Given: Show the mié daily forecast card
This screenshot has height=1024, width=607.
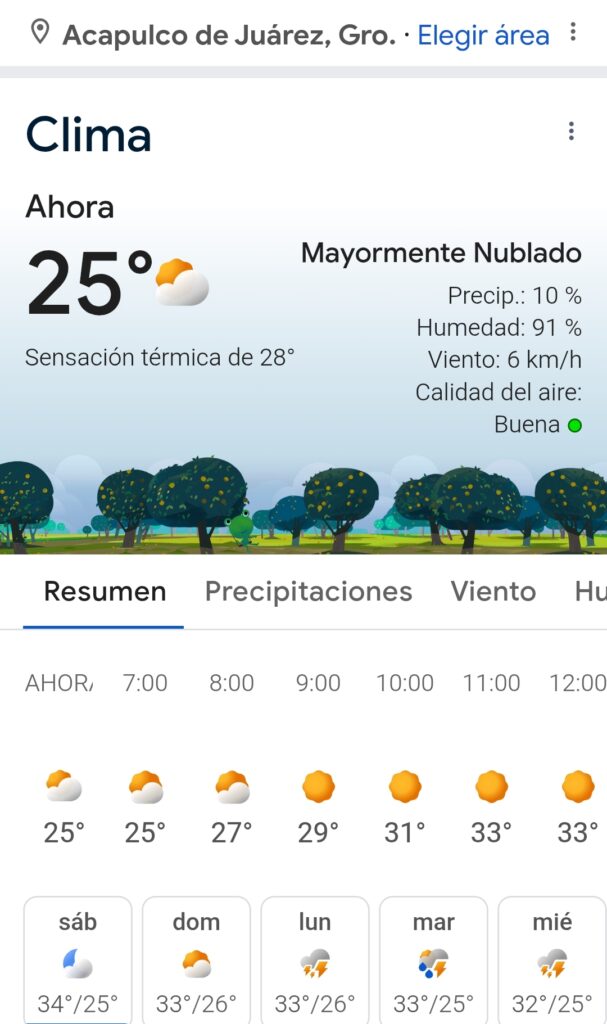Looking at the screenshot, I should 552,960.
